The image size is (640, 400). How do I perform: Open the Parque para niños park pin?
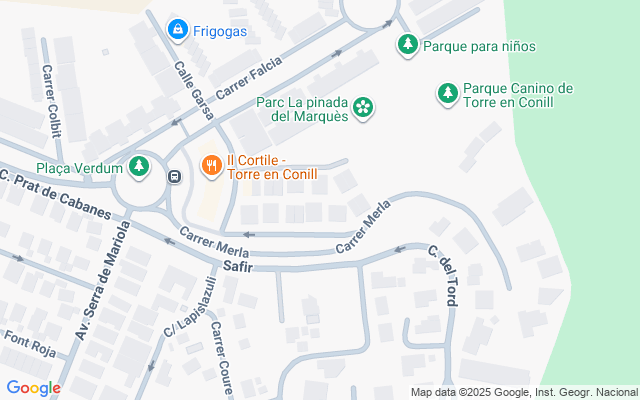pyautogui.click(x=407, y=45)
